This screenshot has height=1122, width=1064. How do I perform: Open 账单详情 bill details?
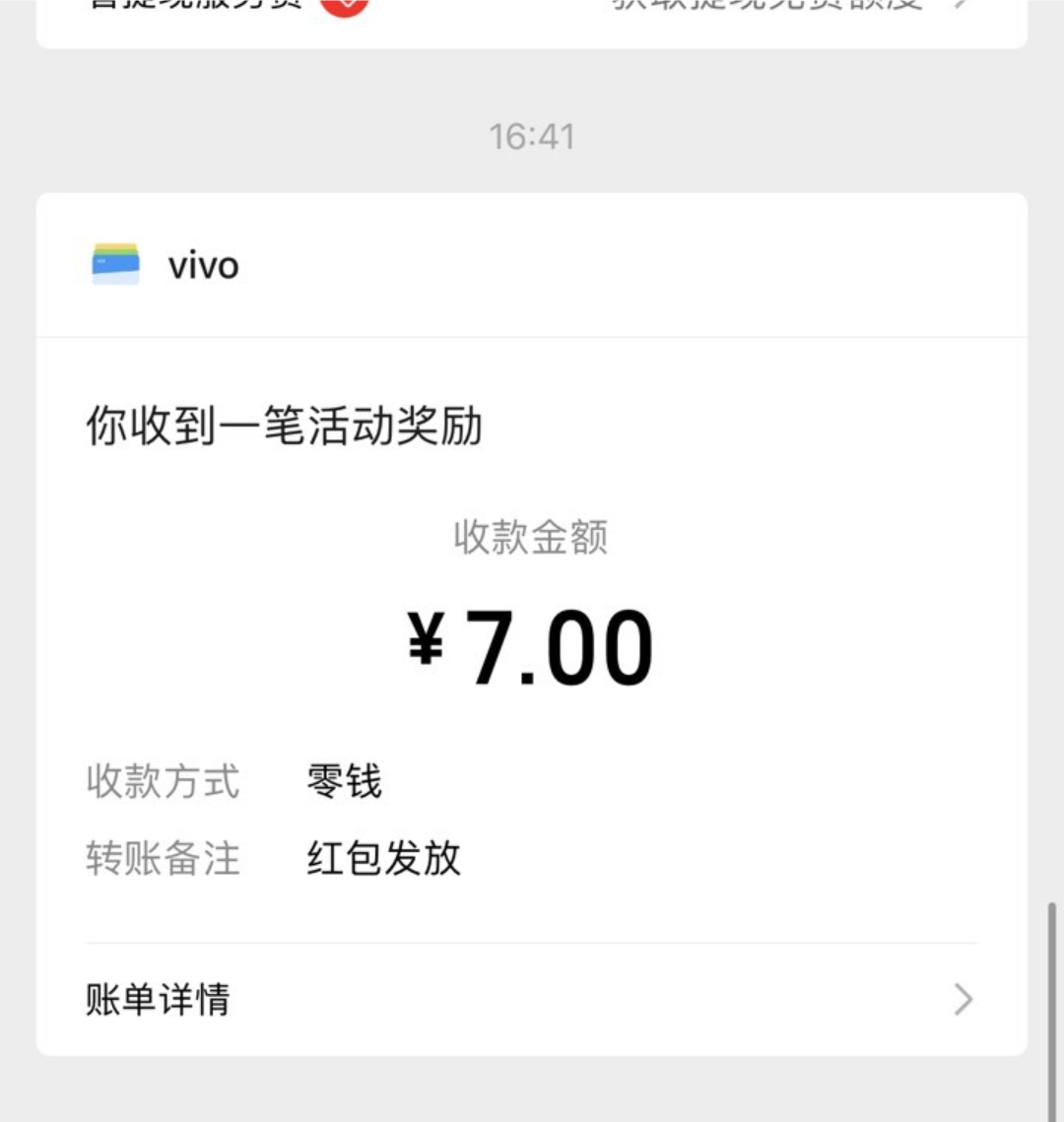[530, 999]
